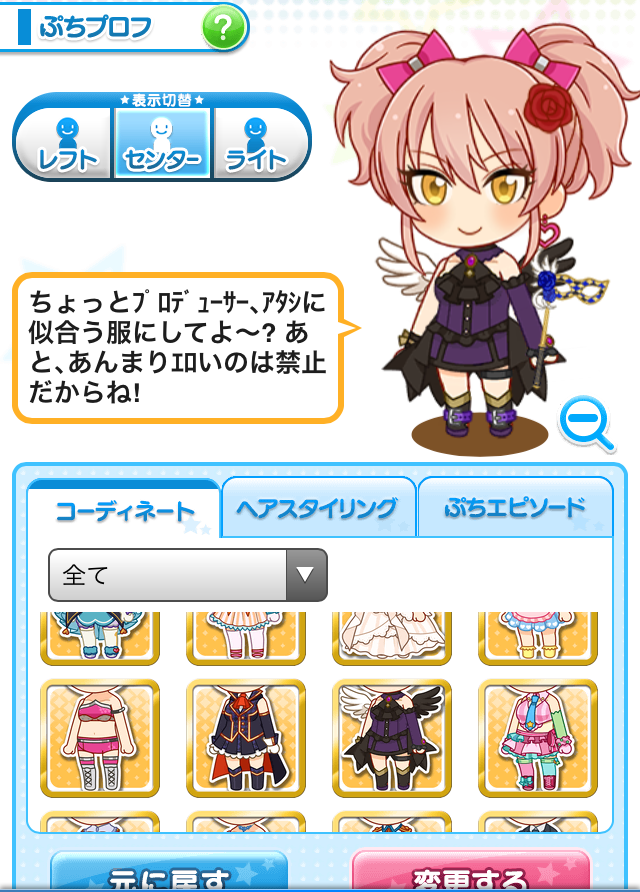Open the ぷちエピソード tab
The height and width of the screenshot is (892, 640).
(514, 508)
